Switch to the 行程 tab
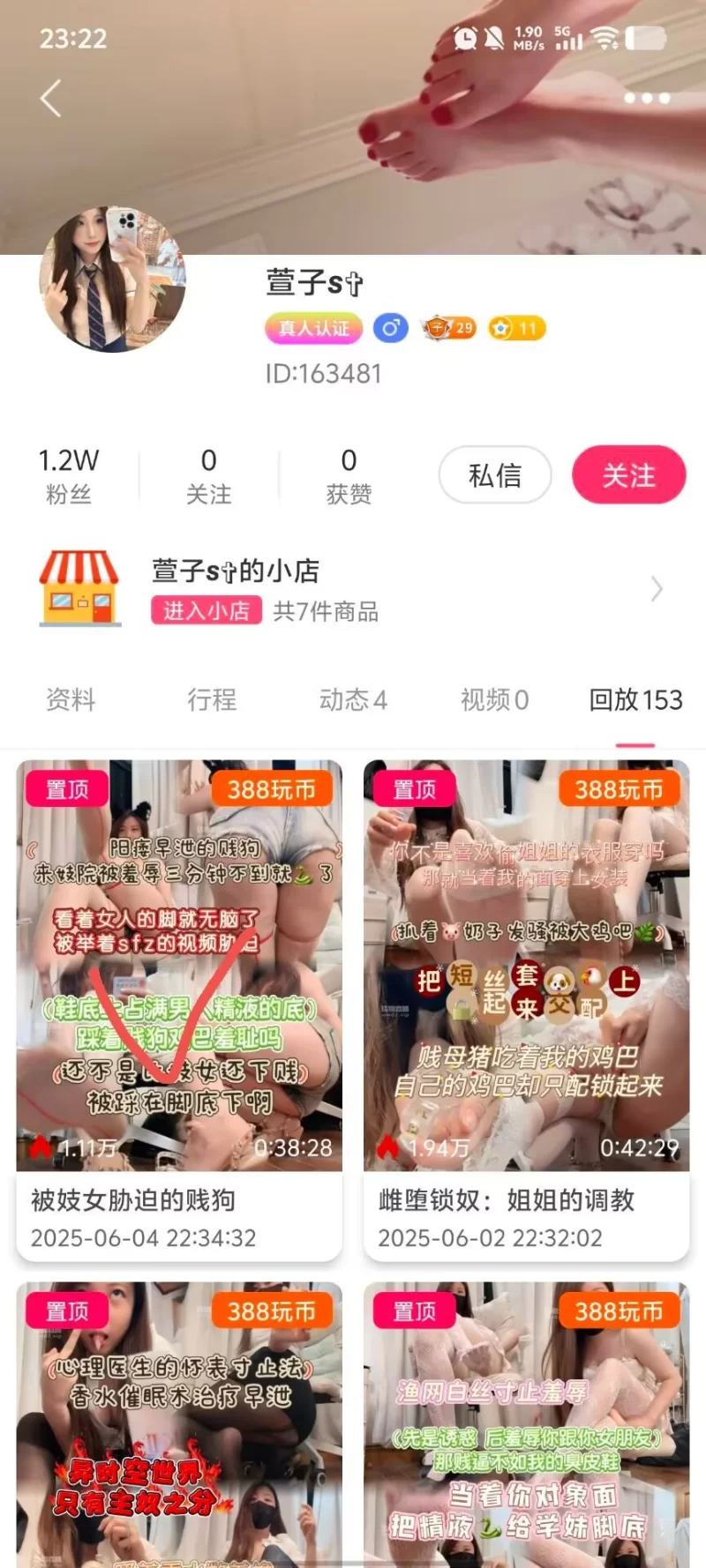 212,700
